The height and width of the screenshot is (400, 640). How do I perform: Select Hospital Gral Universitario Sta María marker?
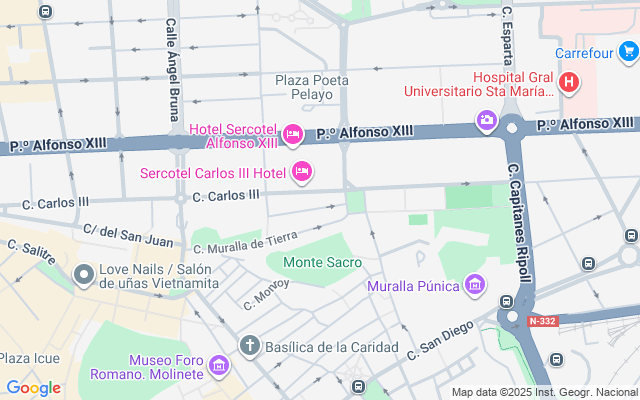pyautogui.click(x=569, y=83)
